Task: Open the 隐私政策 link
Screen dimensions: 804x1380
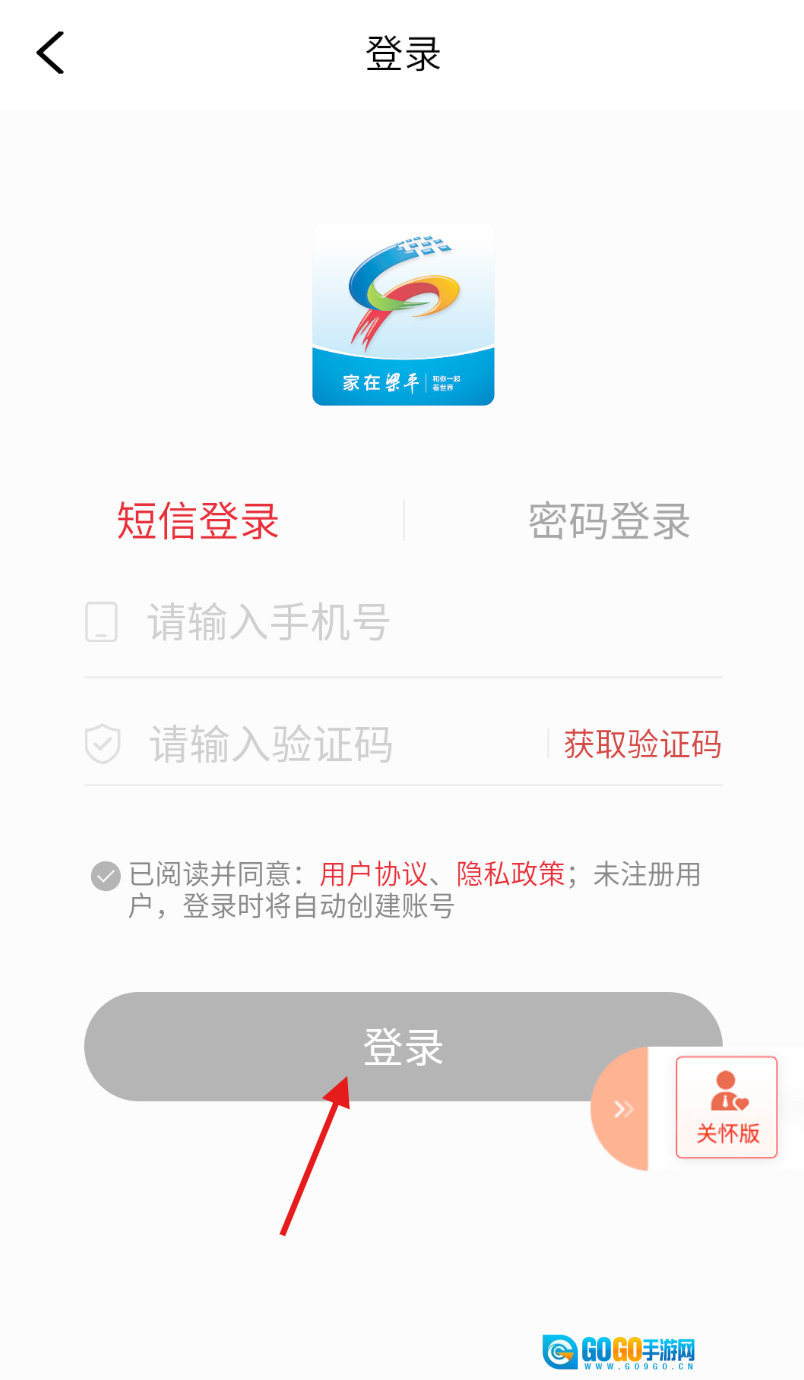Action: coord(511,875)
